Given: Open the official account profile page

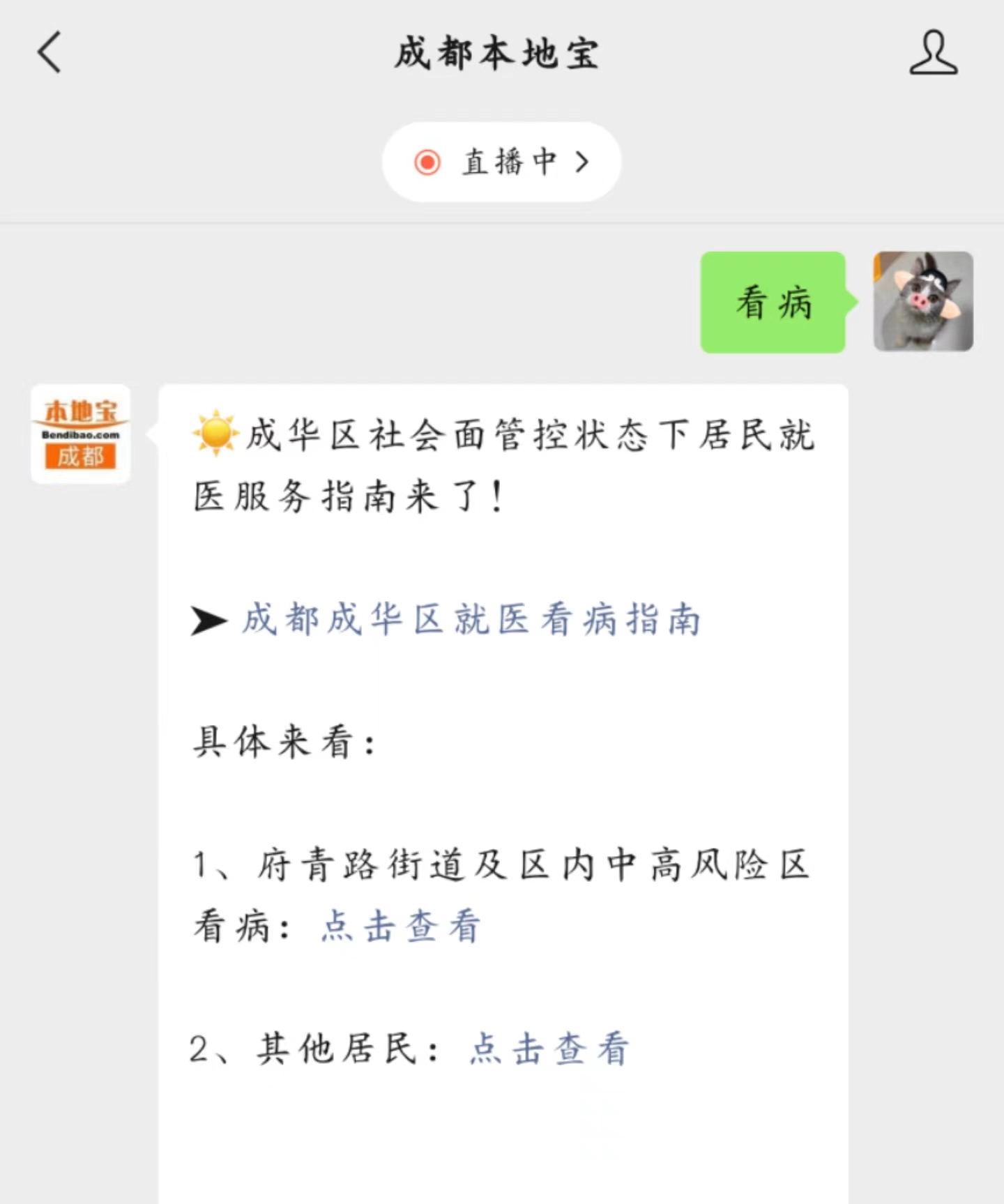Looking at the screenshot, I should click(933, 52).
